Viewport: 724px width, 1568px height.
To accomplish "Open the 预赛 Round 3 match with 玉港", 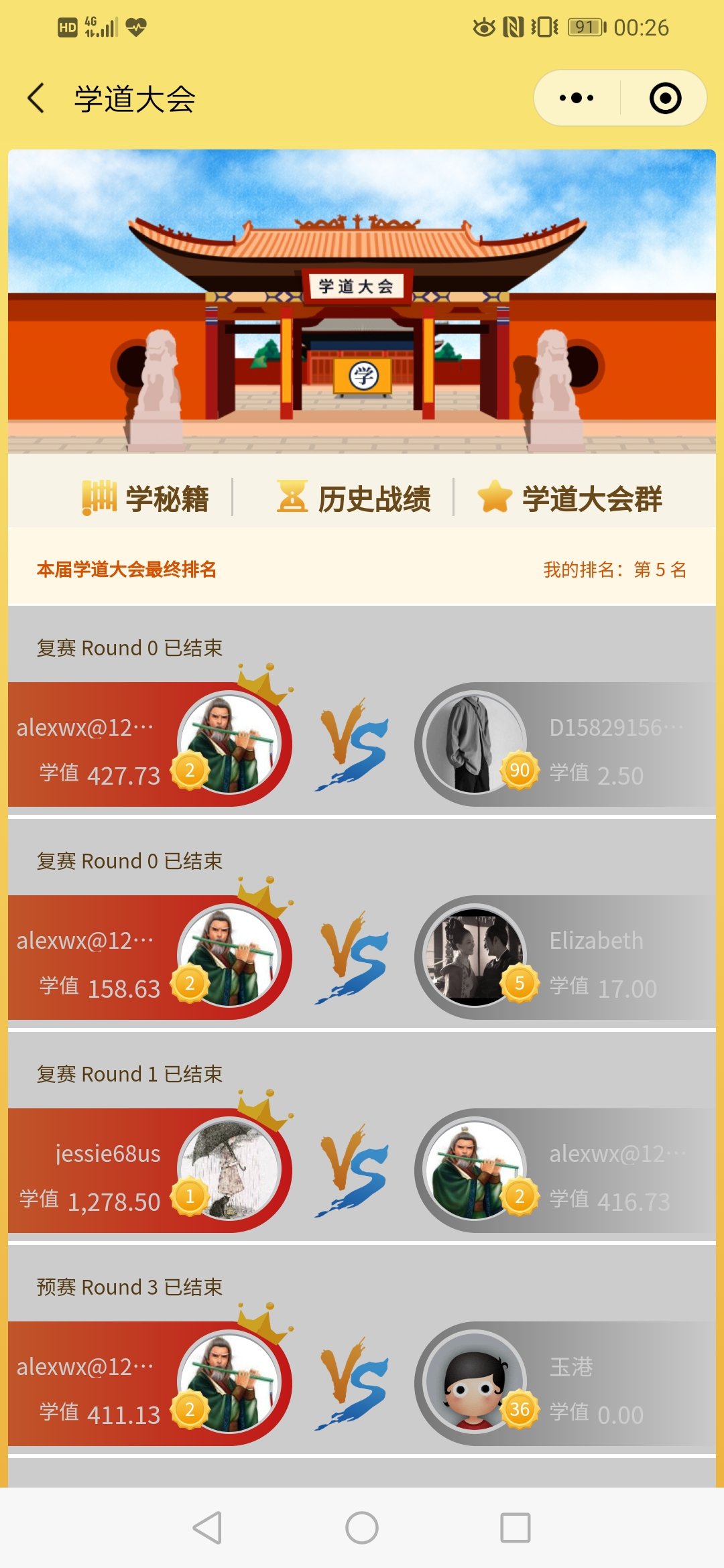I will (x=362, y=1383).
